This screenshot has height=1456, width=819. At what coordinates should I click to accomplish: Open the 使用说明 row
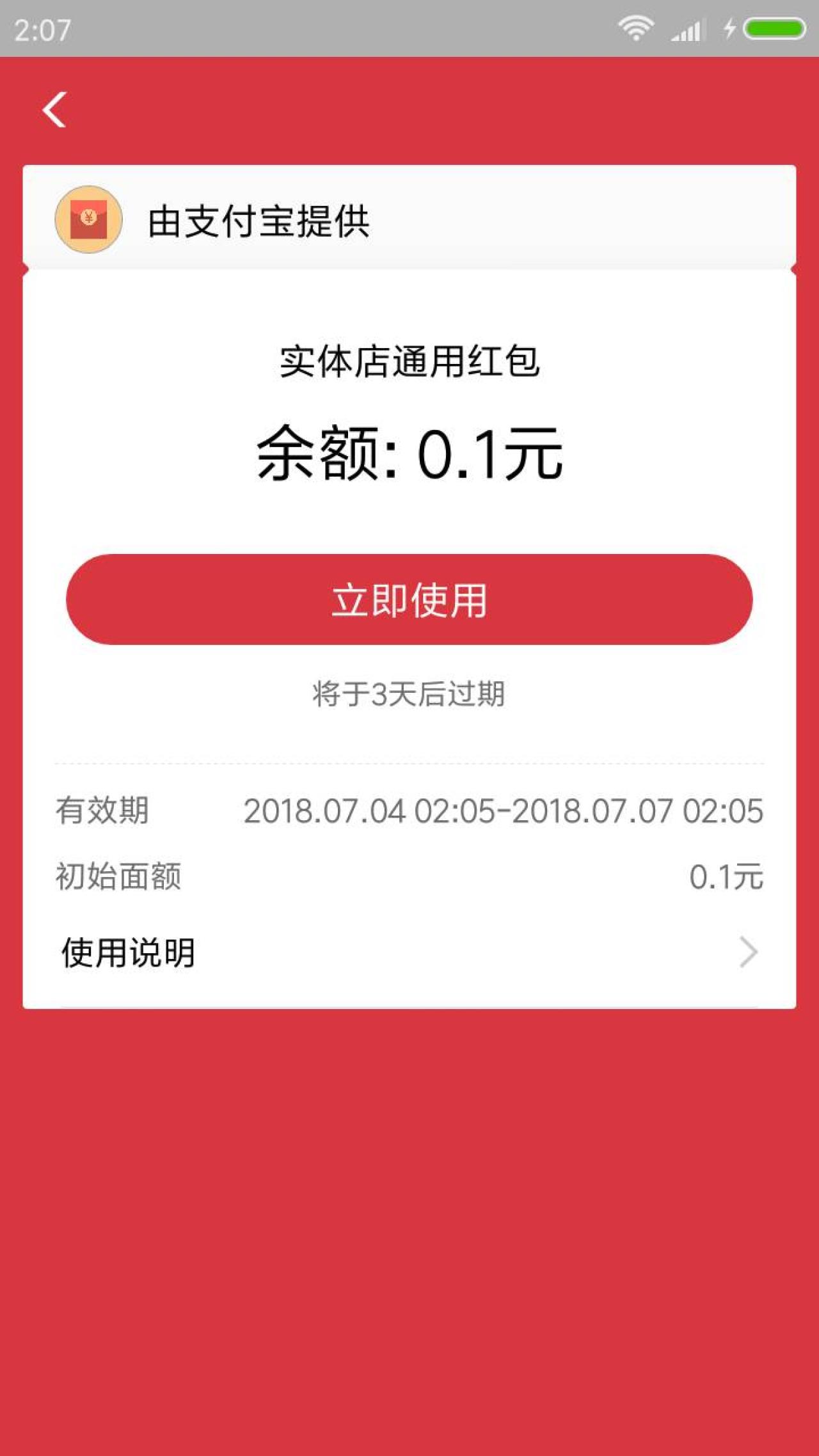click(409, 953)
